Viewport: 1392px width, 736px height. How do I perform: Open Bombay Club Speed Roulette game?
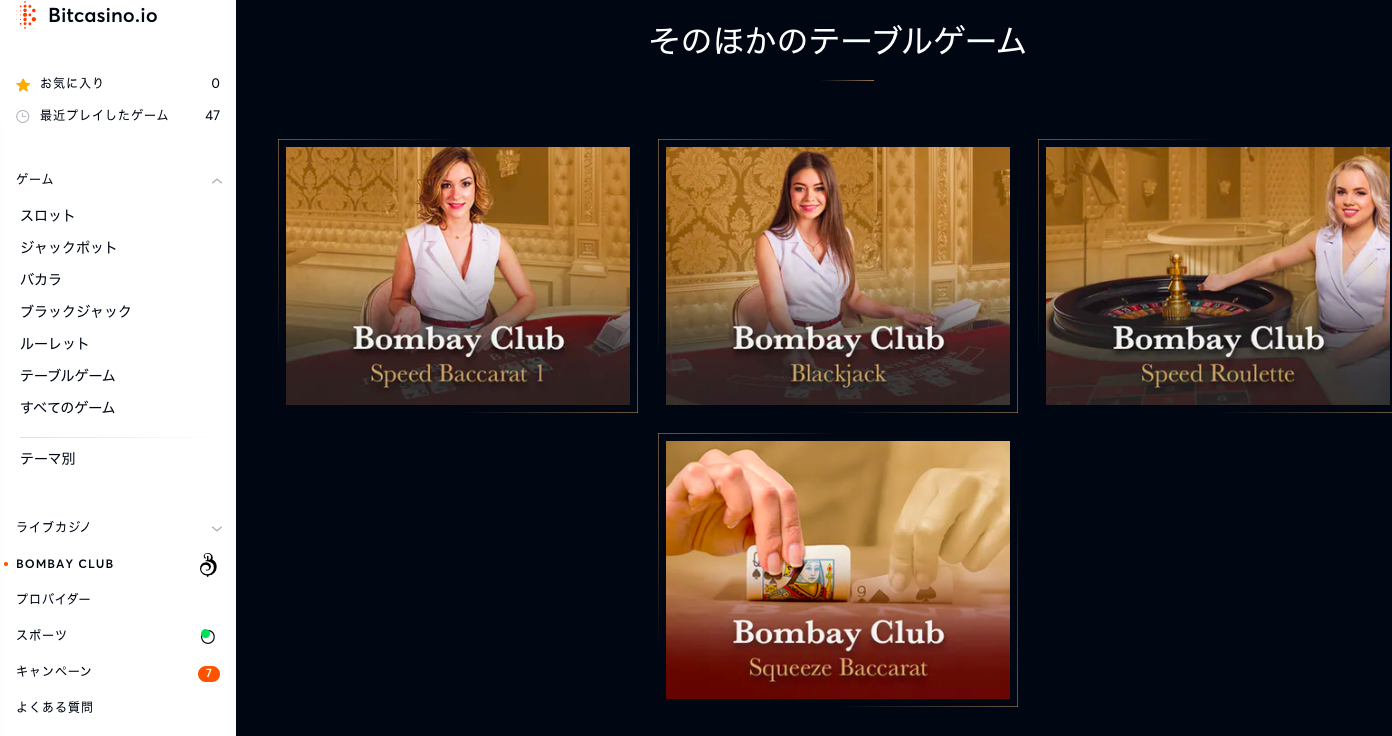(1217, 276)
